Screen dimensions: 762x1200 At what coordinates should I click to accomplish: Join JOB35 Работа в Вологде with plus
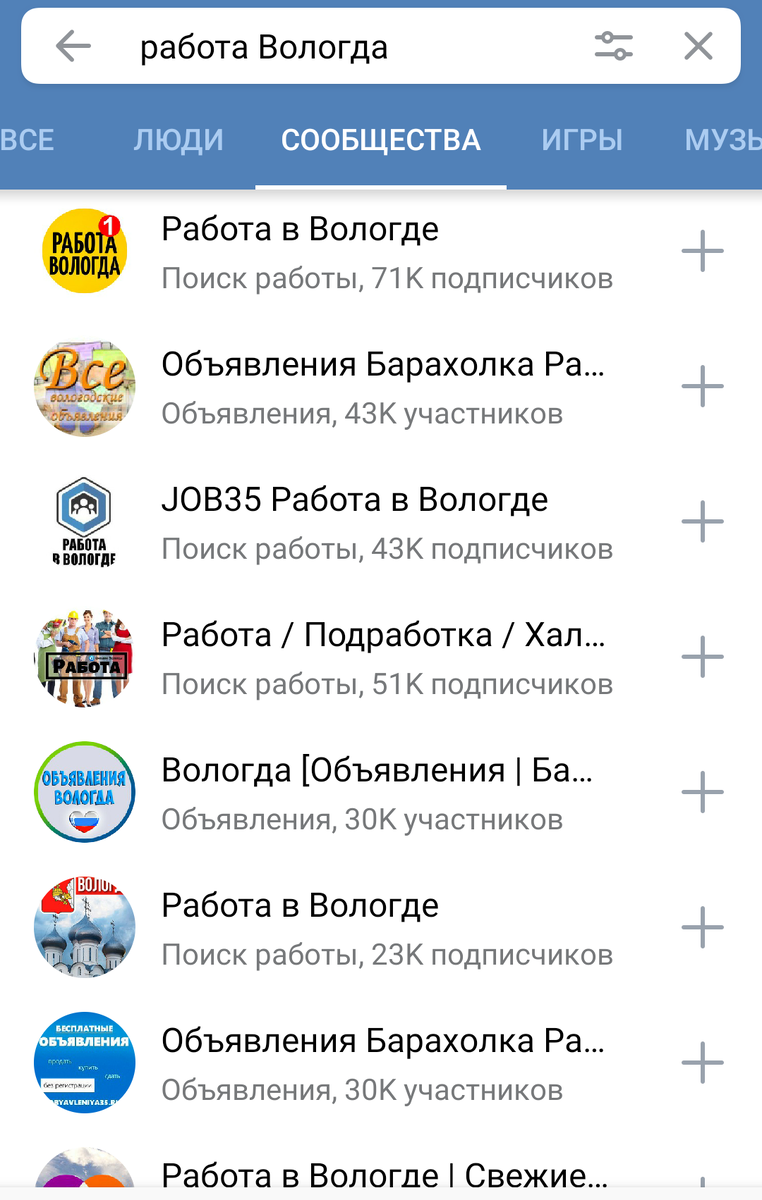702,521
